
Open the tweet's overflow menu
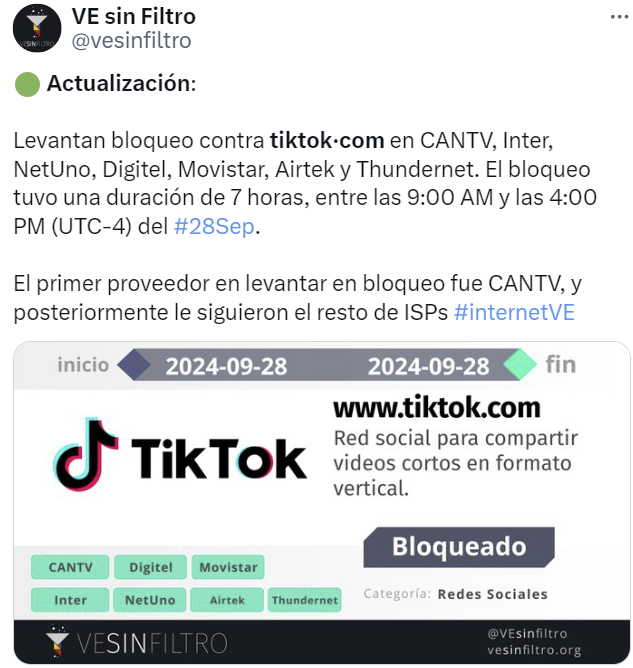619,17
